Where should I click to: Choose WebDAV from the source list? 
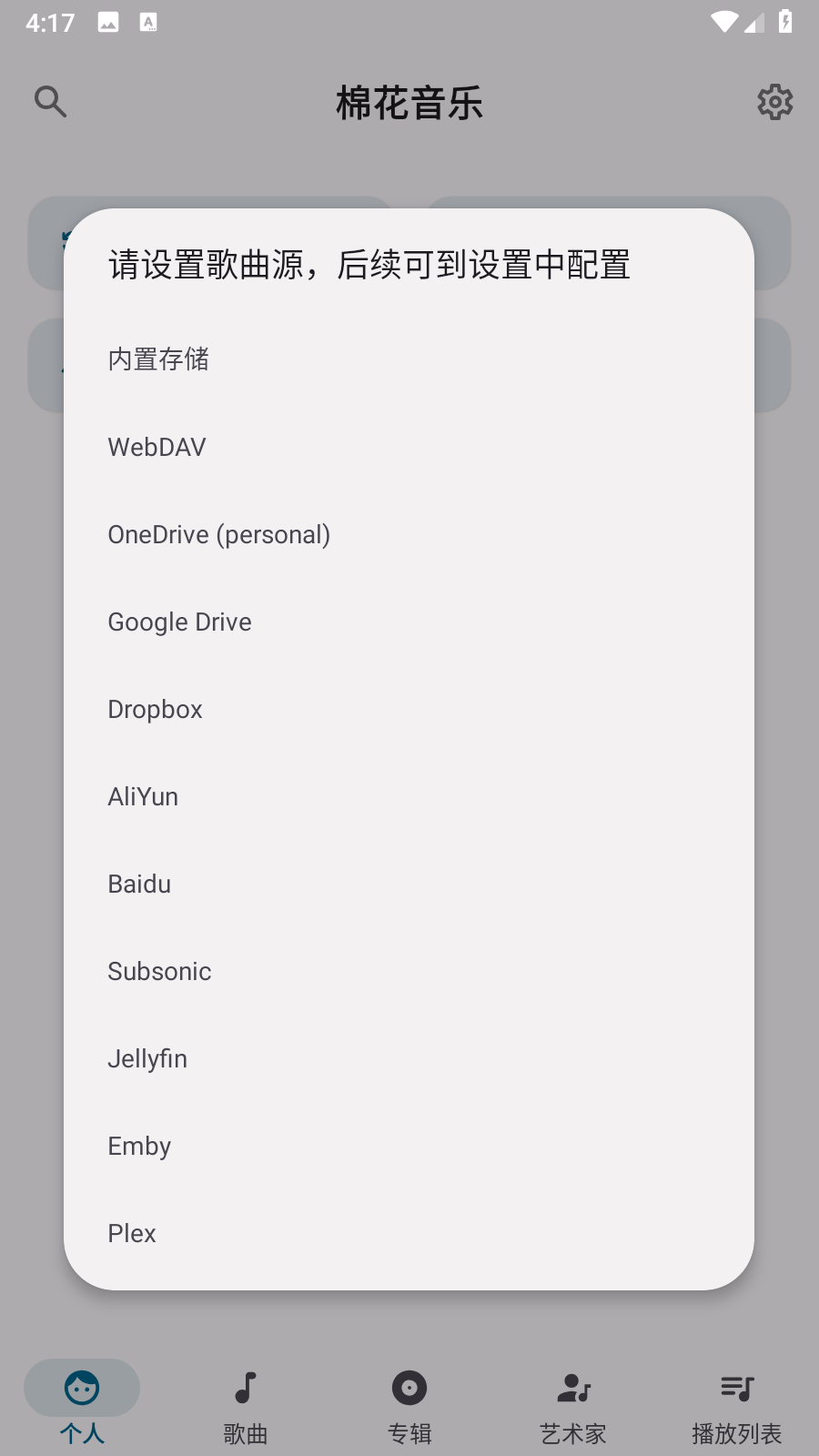[x=157, y=446]
